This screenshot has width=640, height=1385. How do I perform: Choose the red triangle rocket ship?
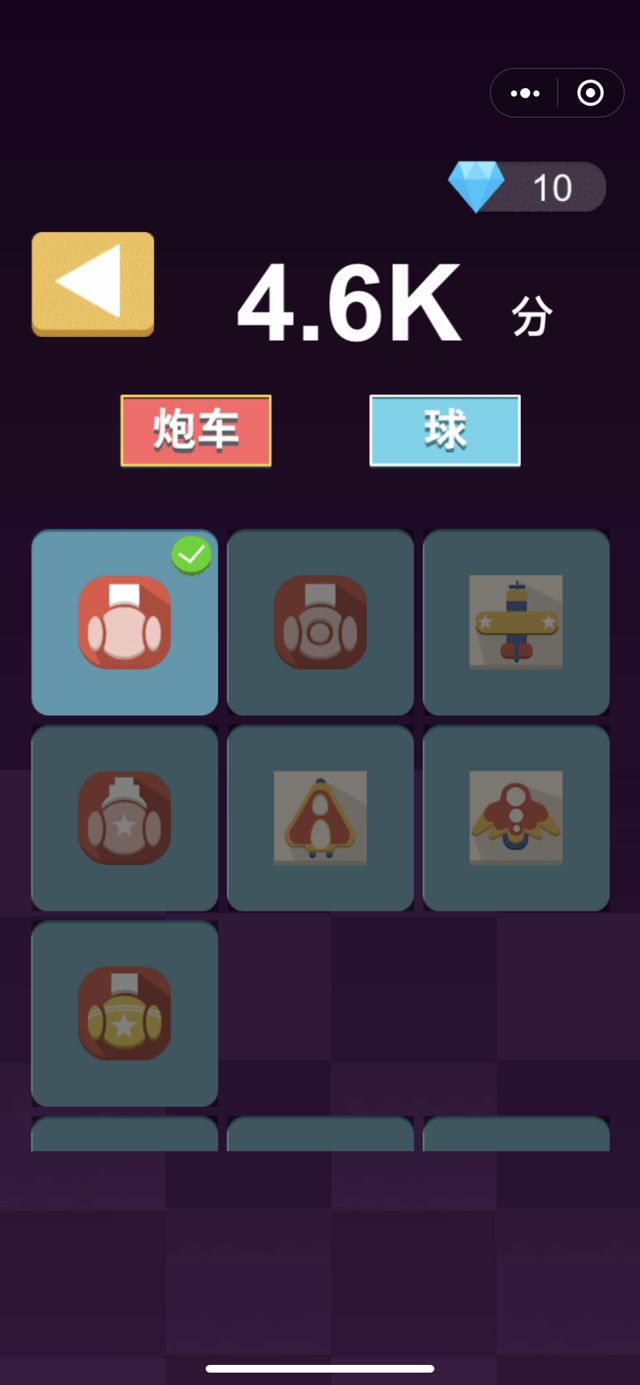click(x=320, y=818)
